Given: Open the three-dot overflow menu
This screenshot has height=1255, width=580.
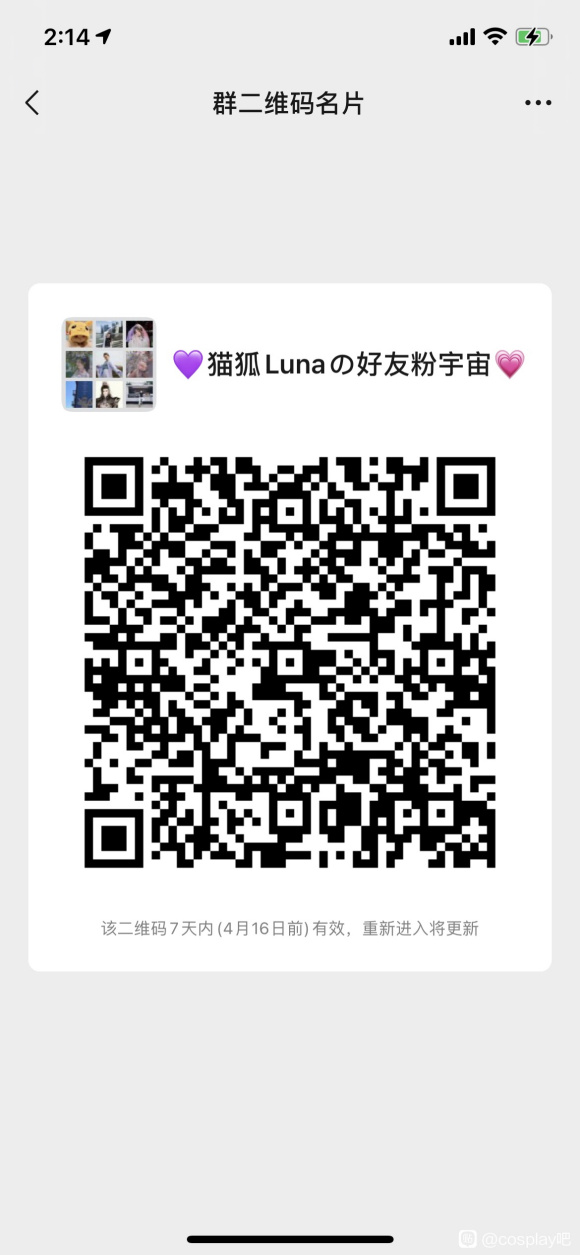Looking at the screenshot, I should [x=538, y=103].
